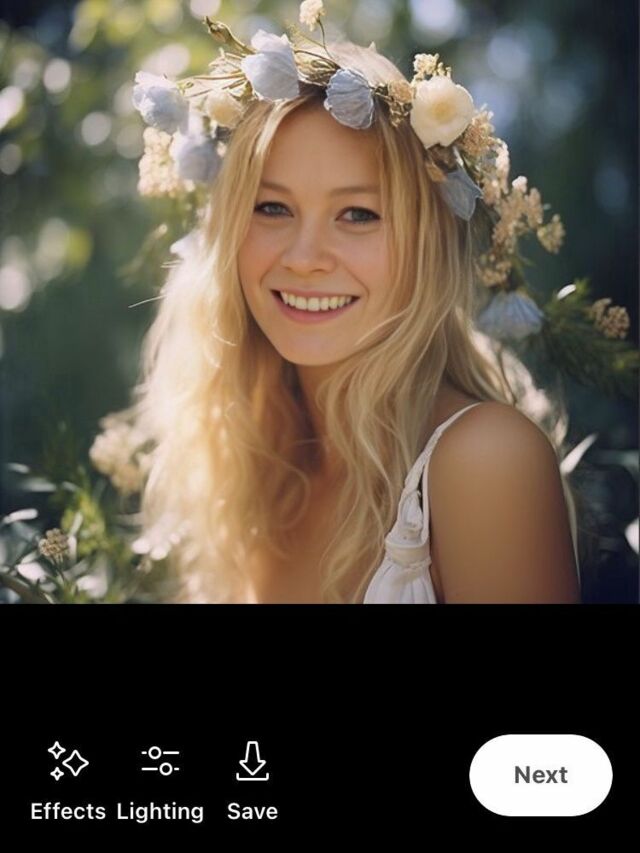The image size is (640, 853).
Task: Open Lighting adjustments
Action: [x=160, y=780]
